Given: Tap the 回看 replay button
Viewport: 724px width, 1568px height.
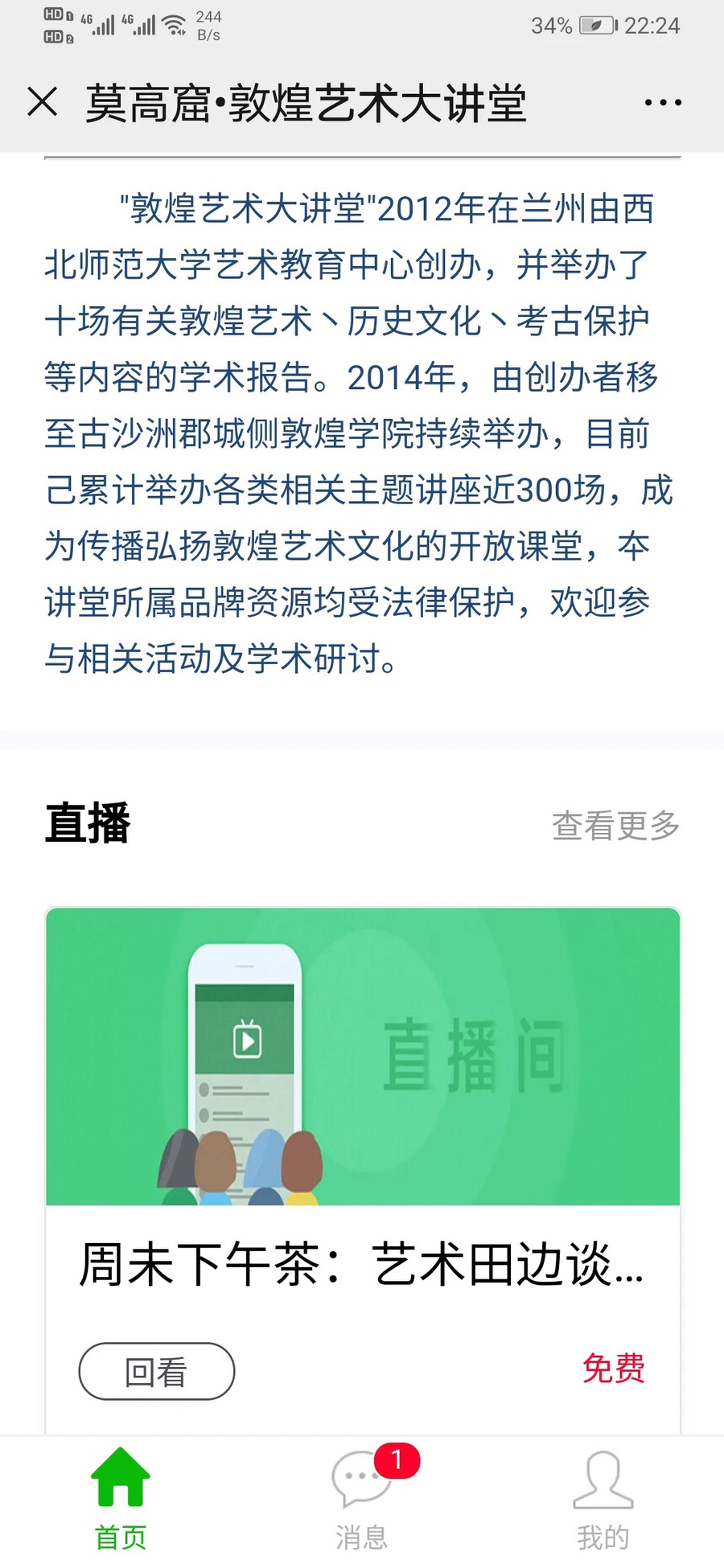Looking at the screenshot, I should (156, 1372).
